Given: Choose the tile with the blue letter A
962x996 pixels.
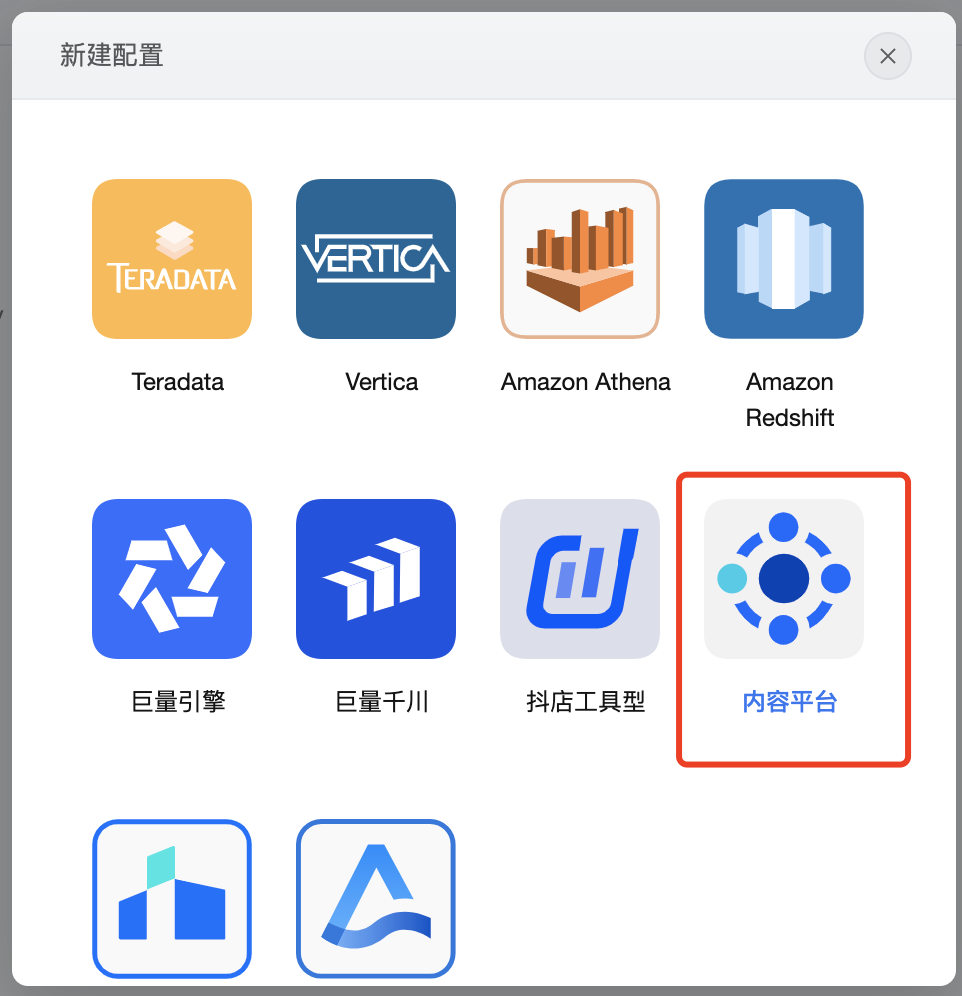Looking at the screenshot, I should pos(376,898).
